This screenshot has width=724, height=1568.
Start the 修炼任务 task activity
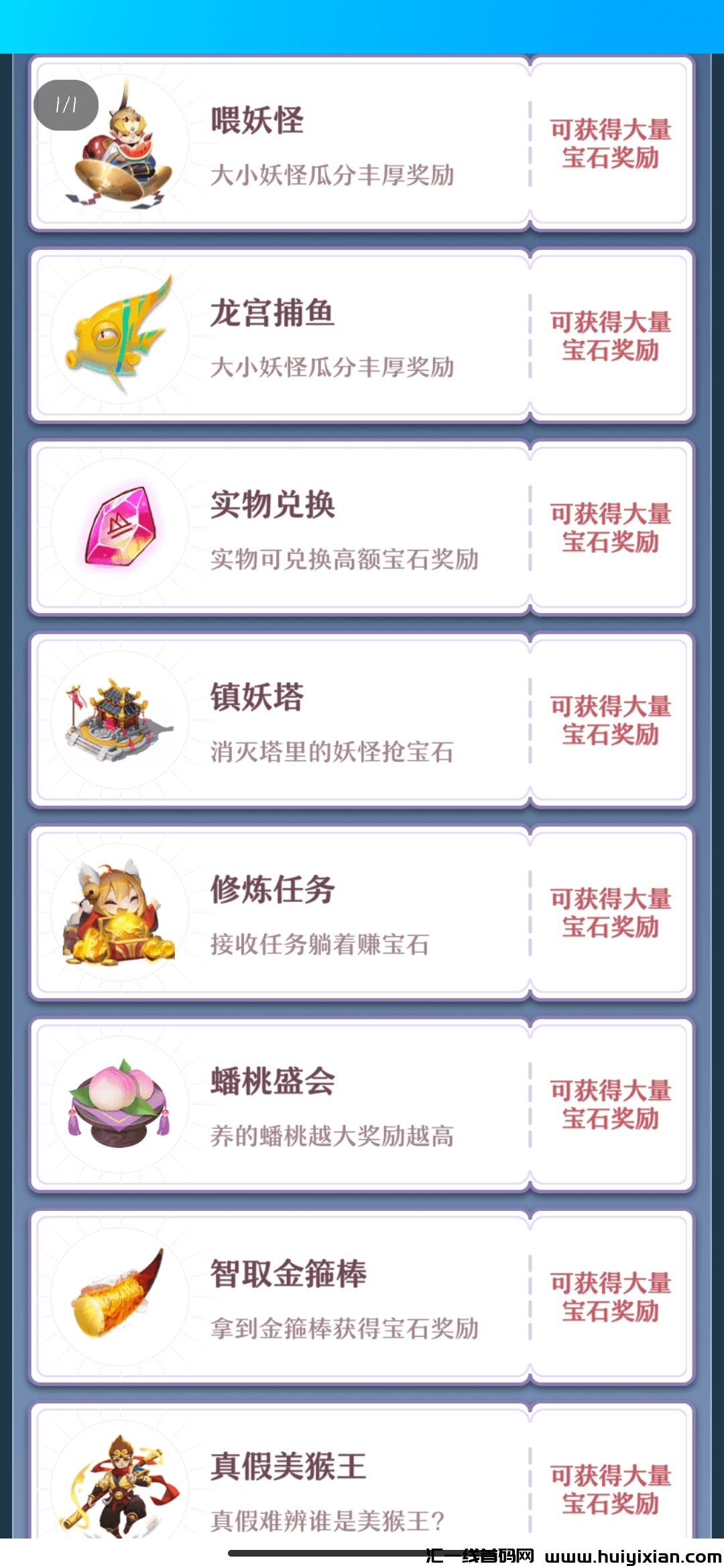click(302, 911)
